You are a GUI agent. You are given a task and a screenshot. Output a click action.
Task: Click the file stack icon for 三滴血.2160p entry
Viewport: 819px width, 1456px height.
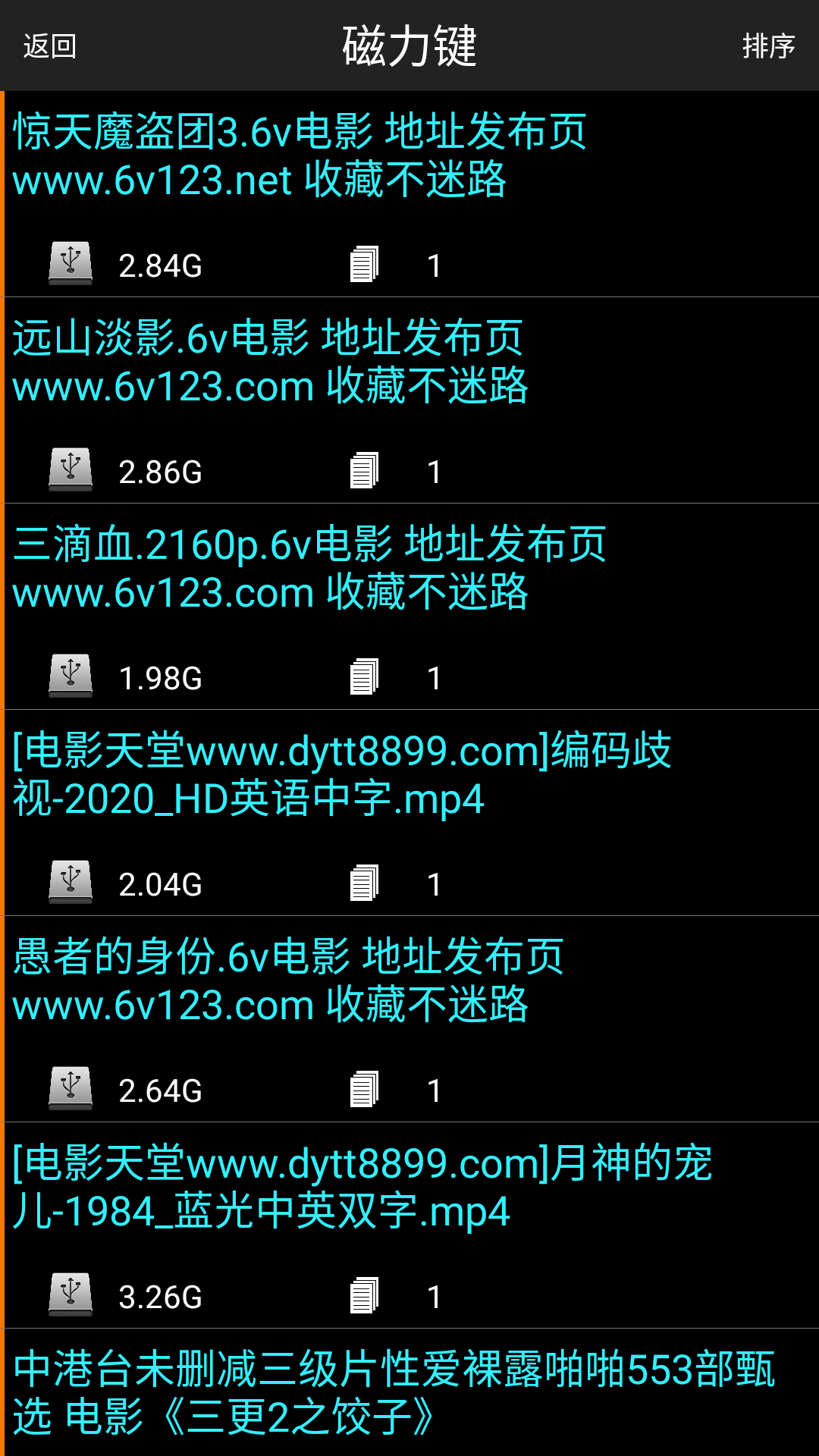tap(362, 676)
